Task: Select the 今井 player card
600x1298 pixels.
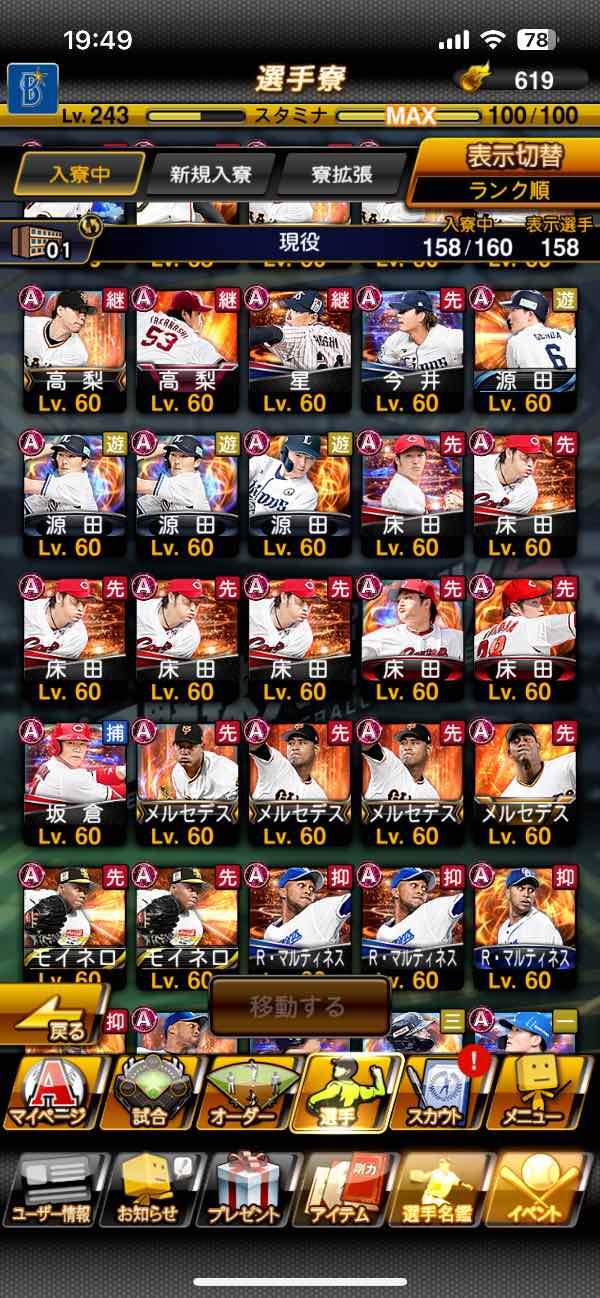Action: (x=410, y=352)
